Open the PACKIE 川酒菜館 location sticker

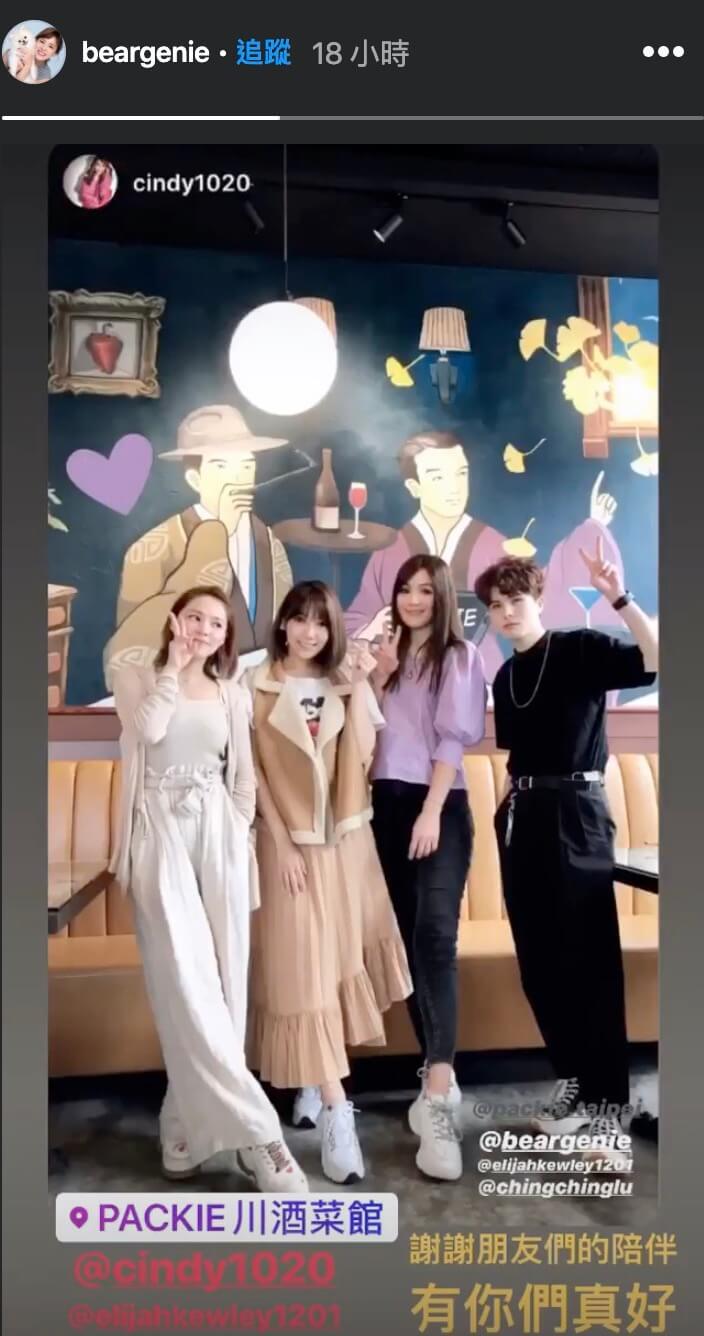(226, 1217)
